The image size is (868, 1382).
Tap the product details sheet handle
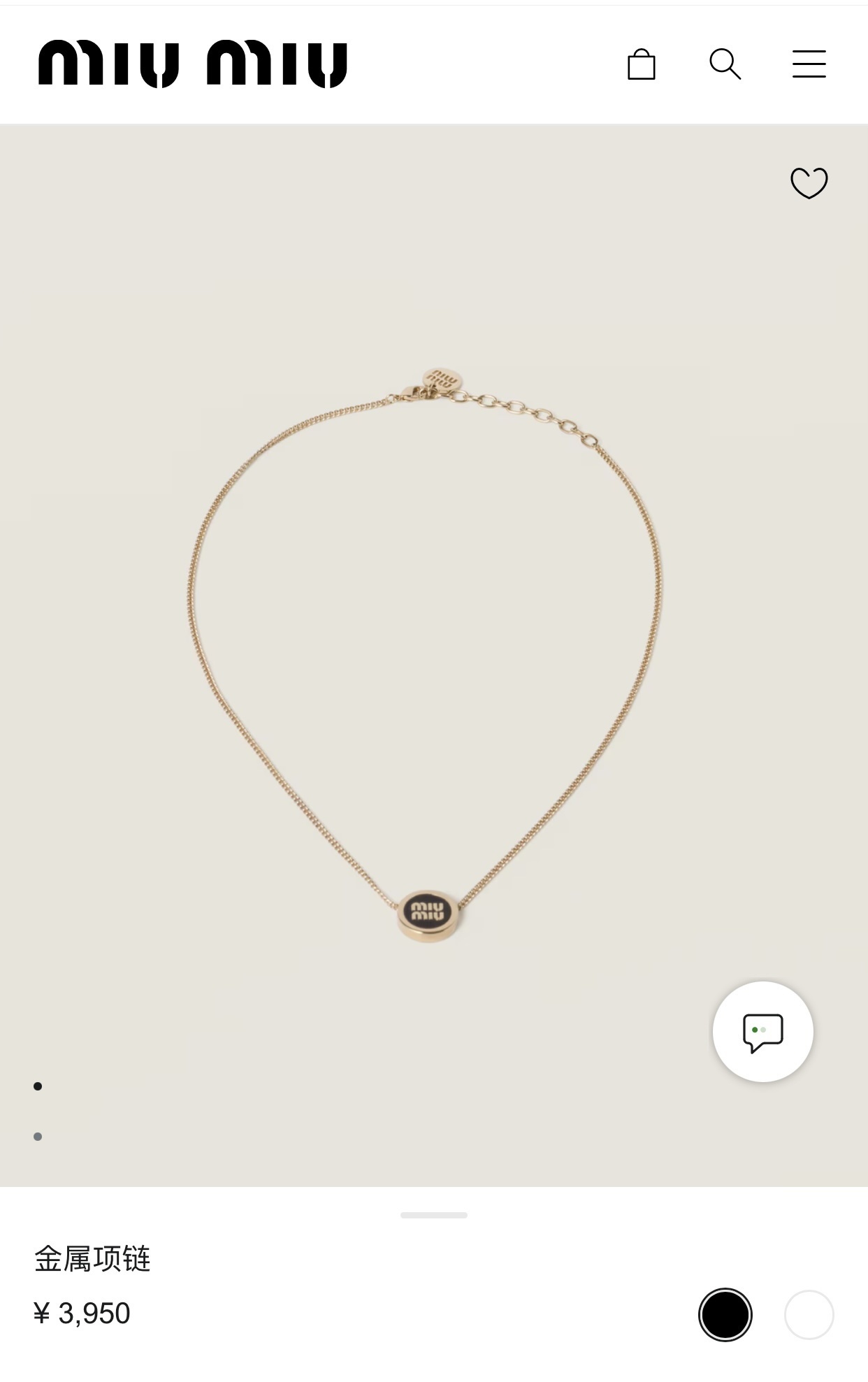tap(433, 1215)
